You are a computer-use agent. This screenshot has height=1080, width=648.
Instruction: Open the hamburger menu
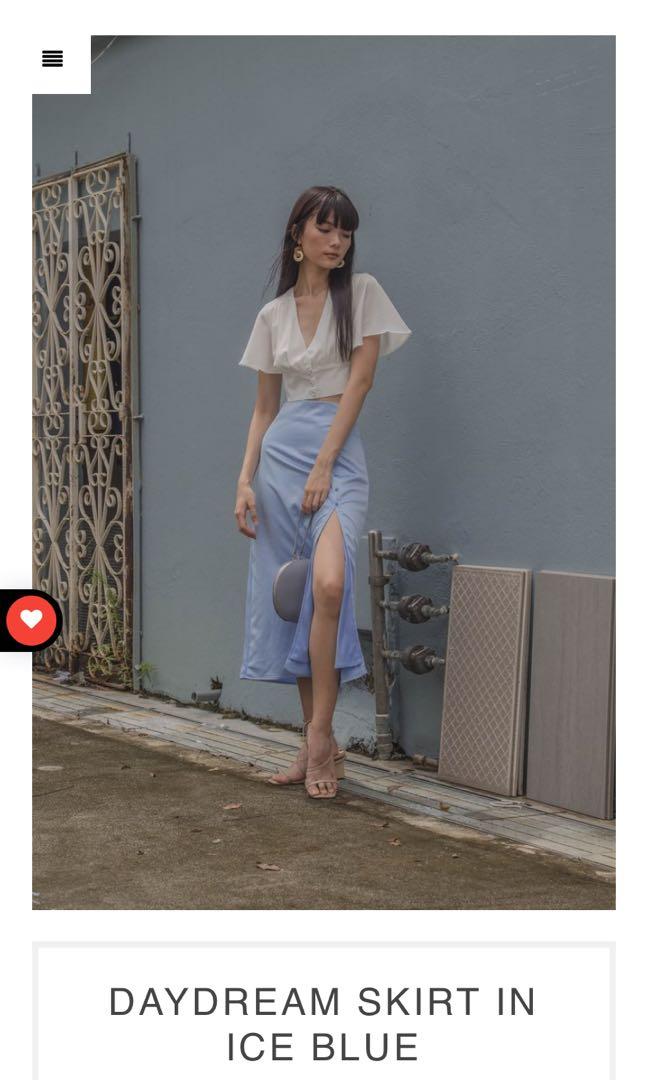[53, 60]
